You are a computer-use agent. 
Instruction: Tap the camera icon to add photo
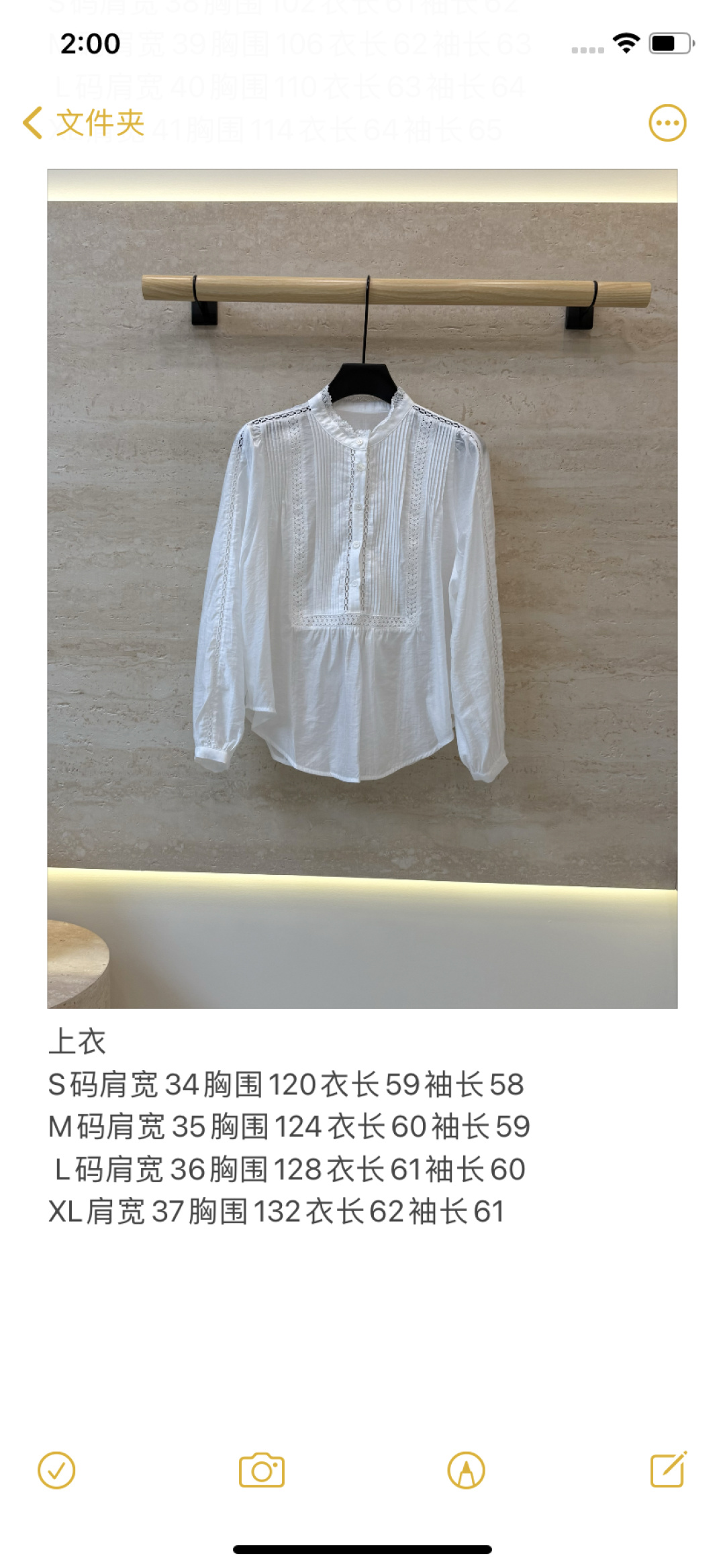[262, 1470]
